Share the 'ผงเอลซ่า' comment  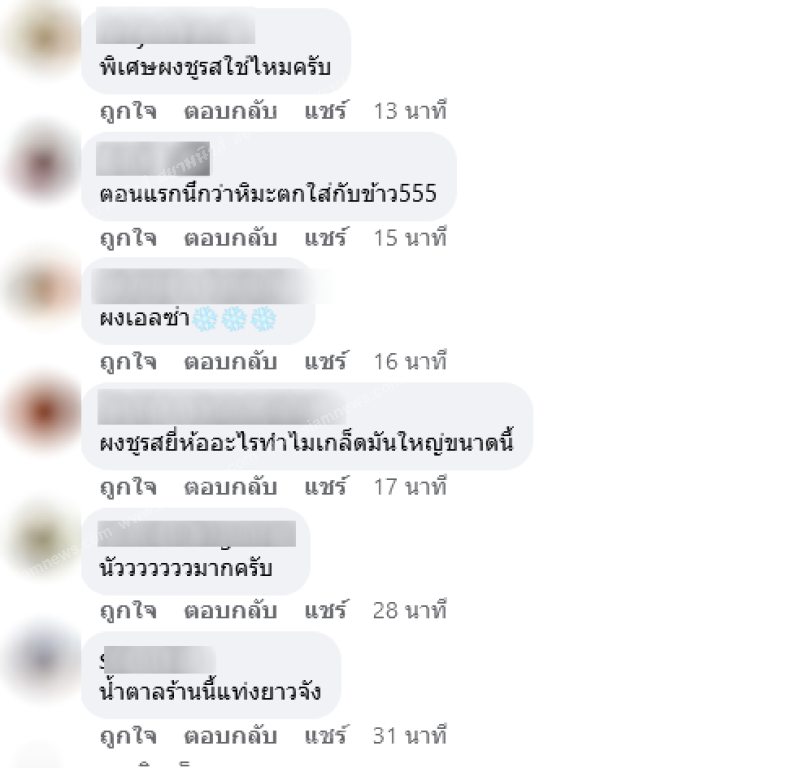tap(325, 361)
